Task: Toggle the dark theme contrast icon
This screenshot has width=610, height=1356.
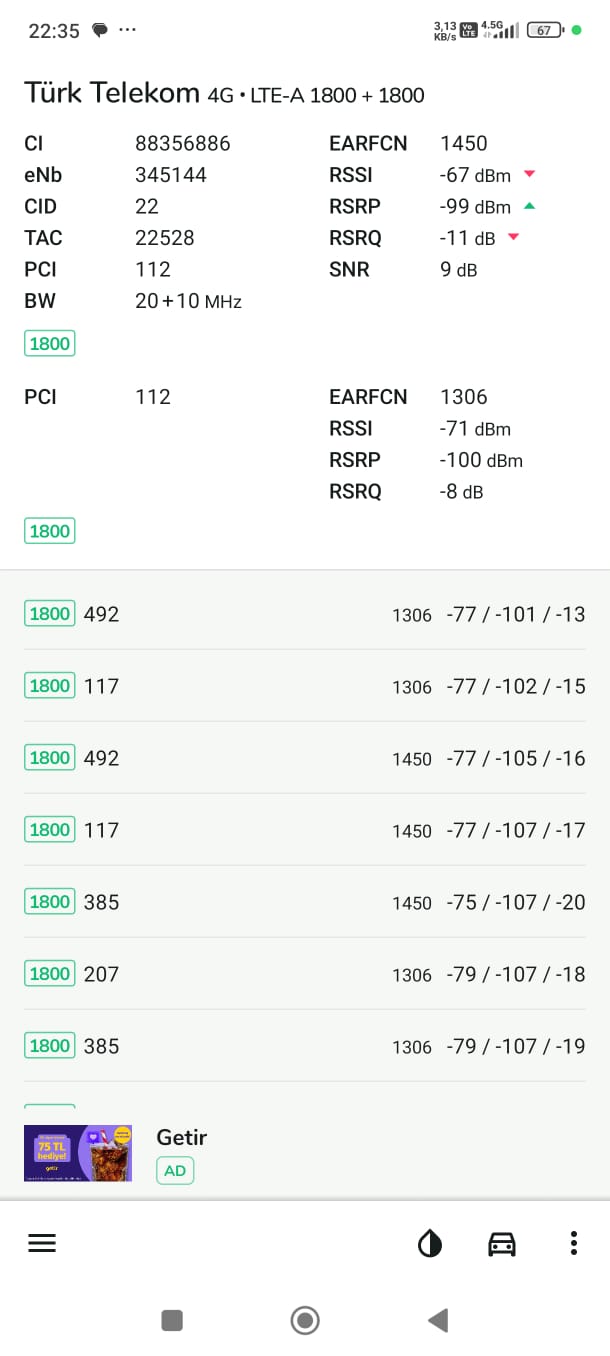Action: (x=430, y=1243)
